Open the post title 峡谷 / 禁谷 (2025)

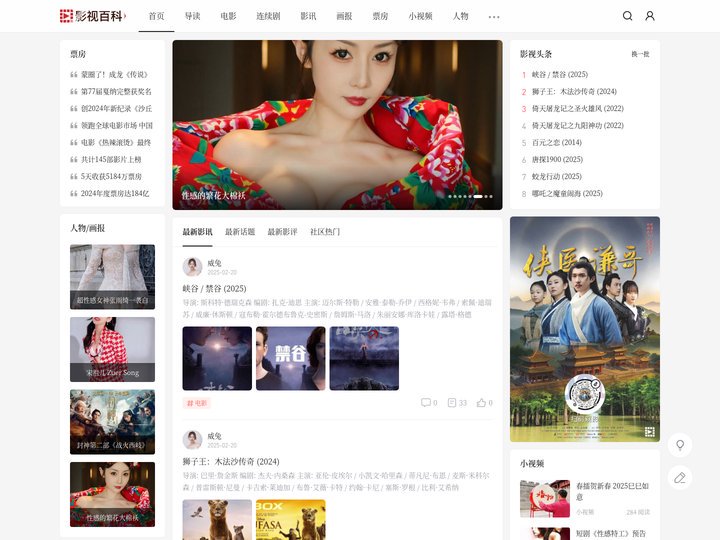[214, 289]
